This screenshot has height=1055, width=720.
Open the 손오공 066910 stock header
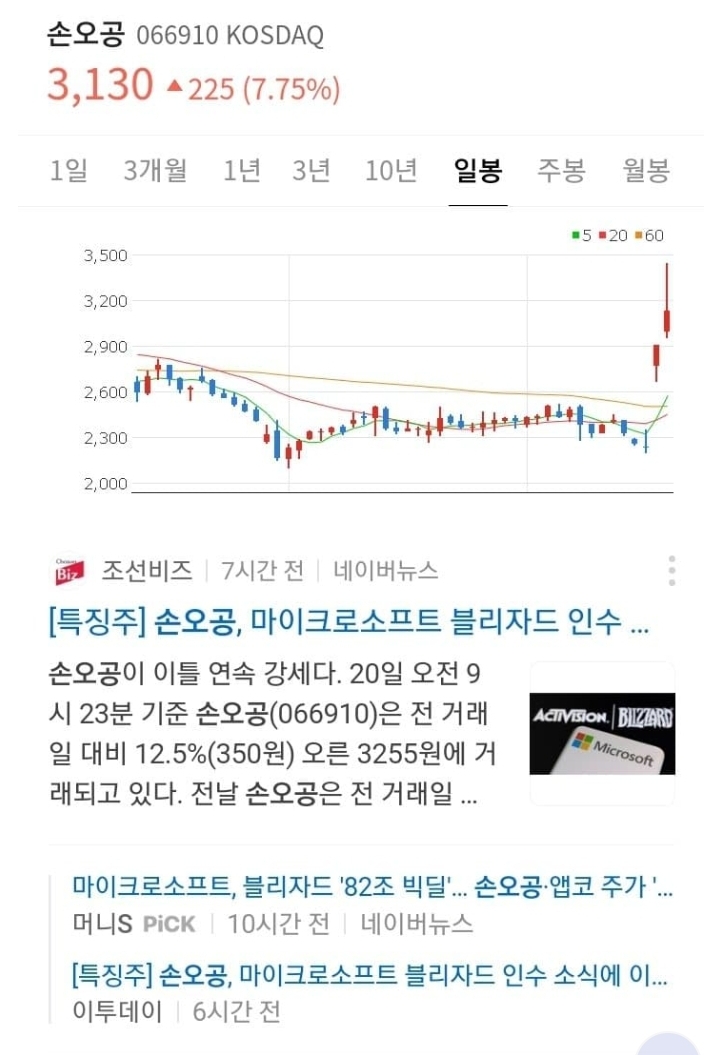tap(185, 36)
